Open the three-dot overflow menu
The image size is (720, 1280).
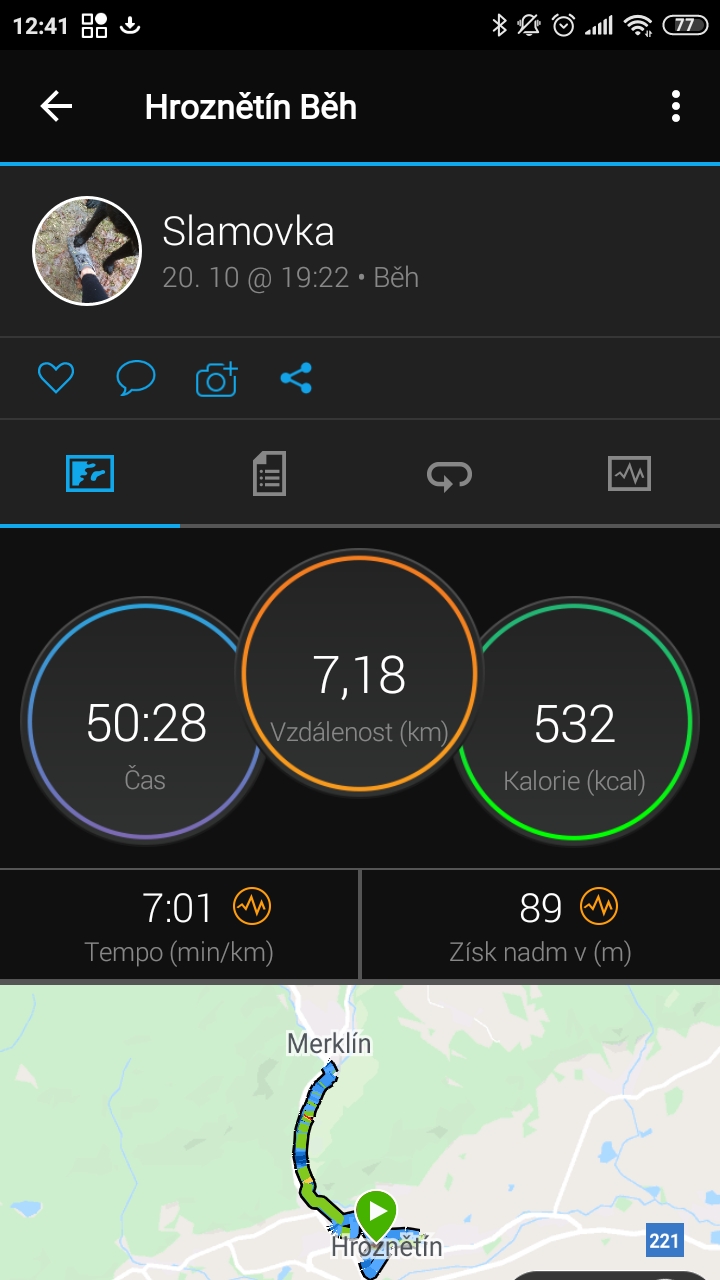point(676,106)
